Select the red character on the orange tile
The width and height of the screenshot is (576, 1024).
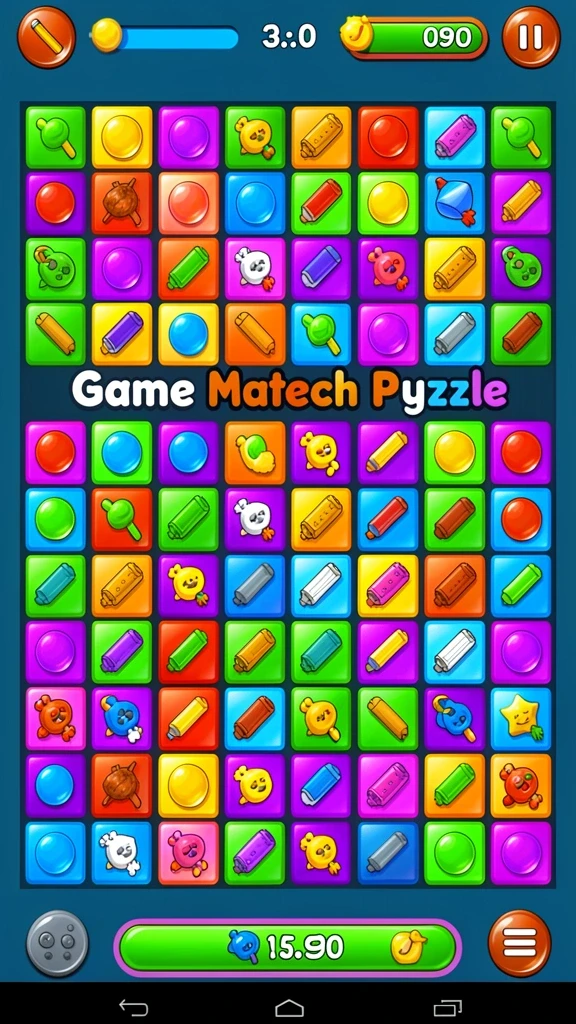point(520,785)
